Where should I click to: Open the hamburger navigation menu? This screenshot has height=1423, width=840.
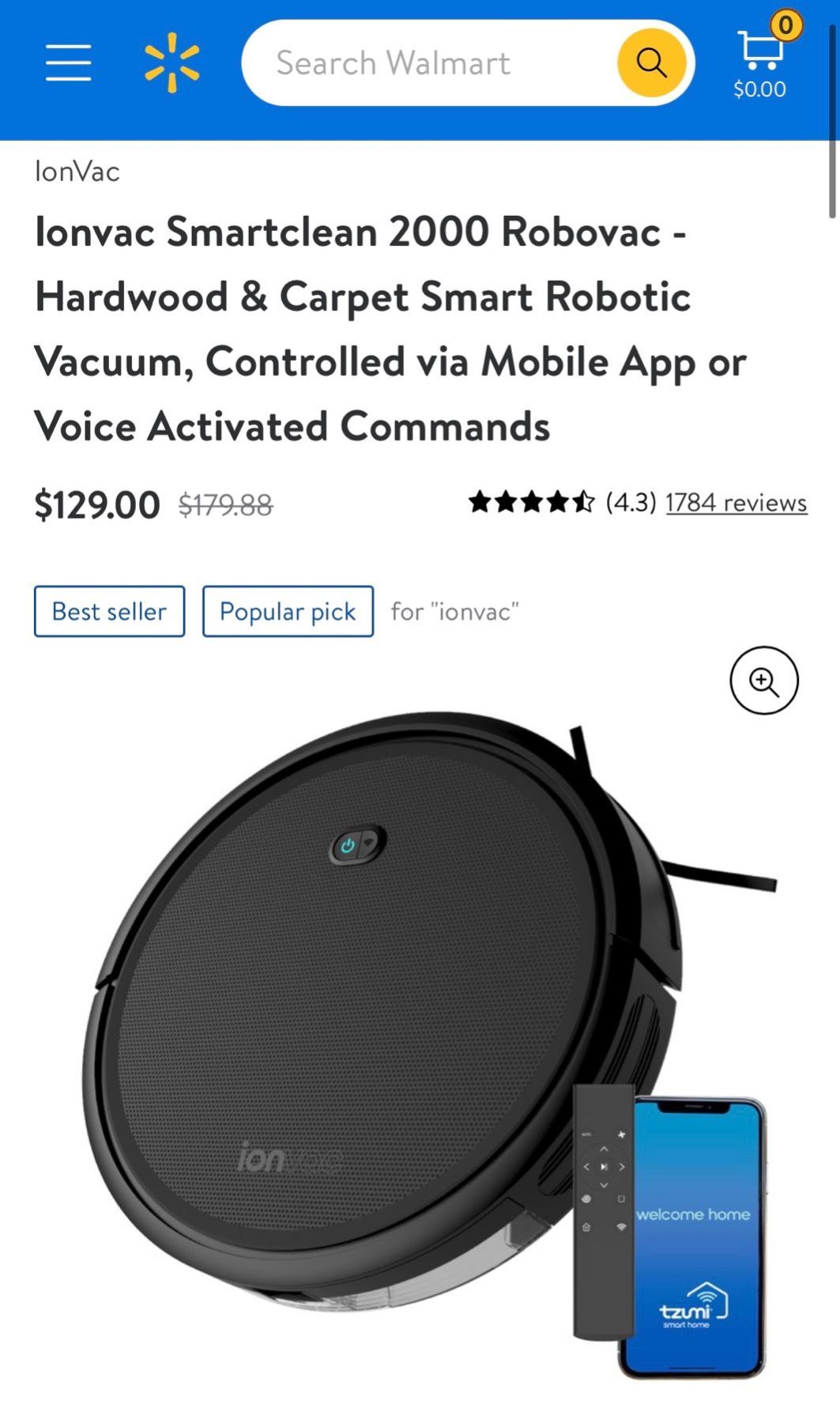coord(67,62)
